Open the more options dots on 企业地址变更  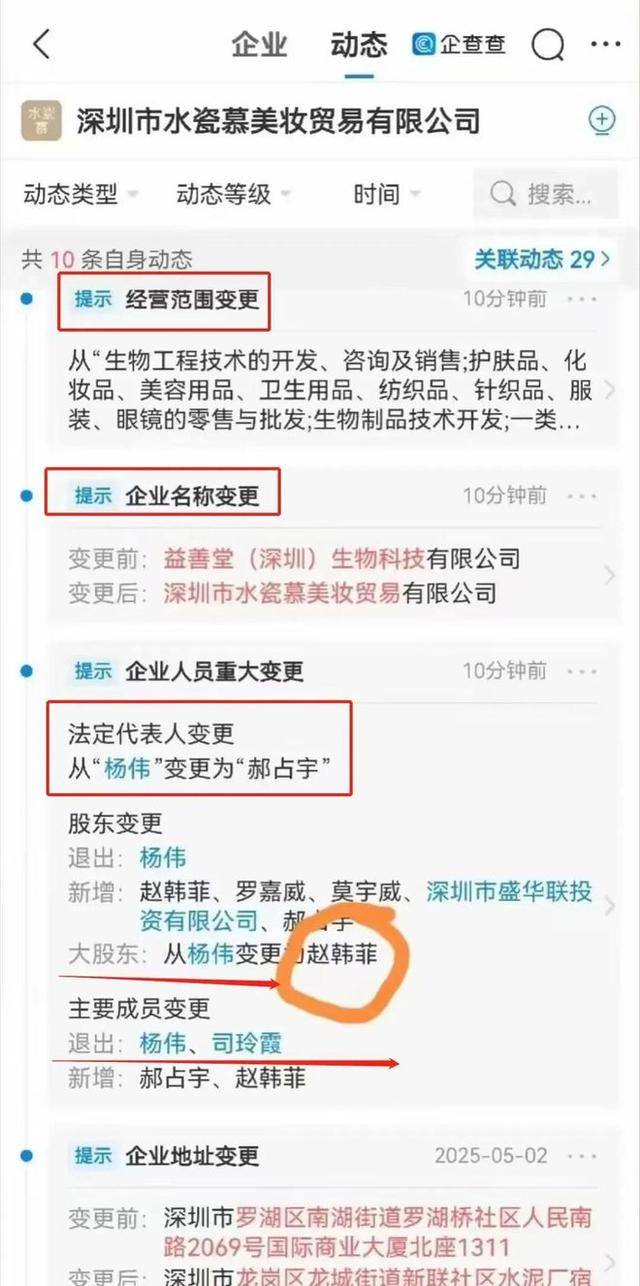[582, 1156]
